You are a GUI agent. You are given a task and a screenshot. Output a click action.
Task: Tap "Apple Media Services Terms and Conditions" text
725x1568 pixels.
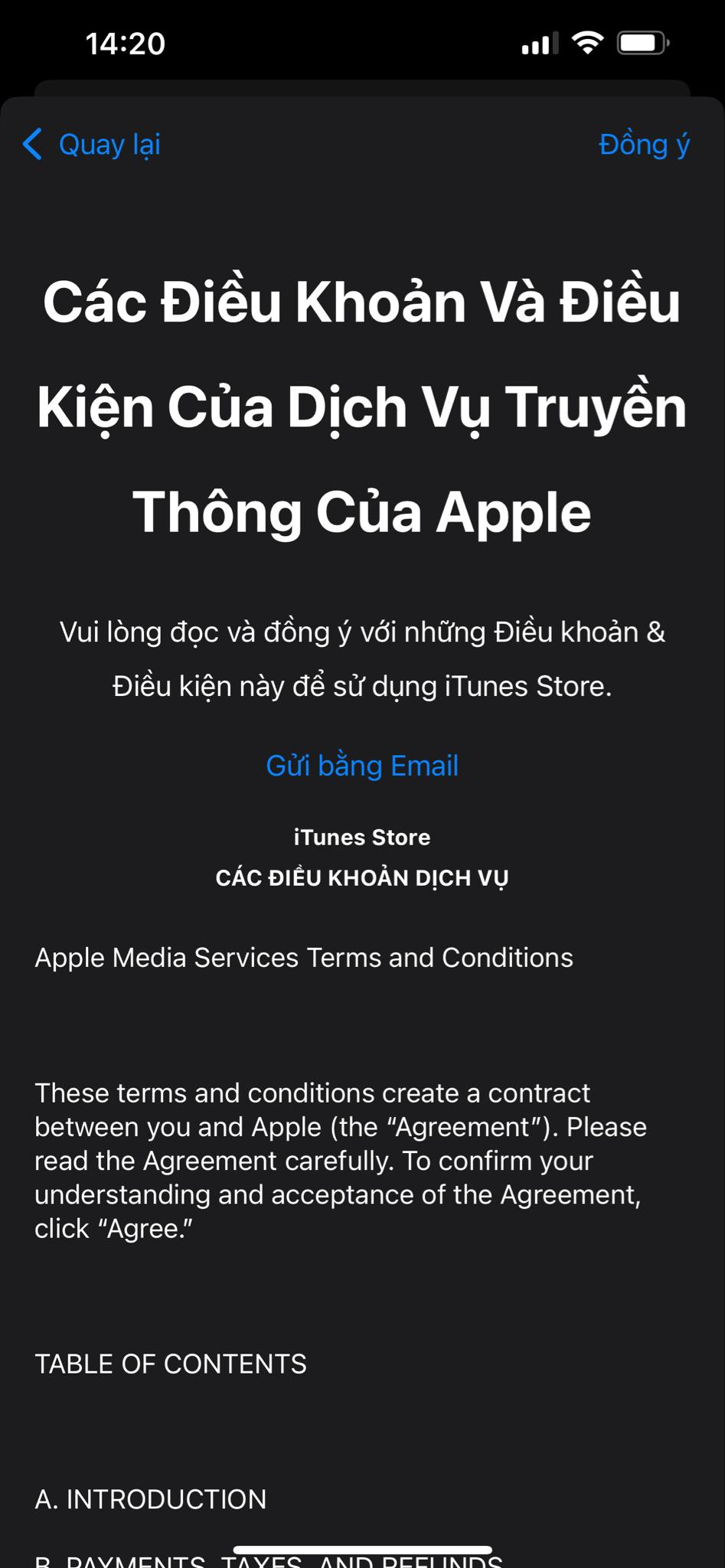click(x=303, y=957)
